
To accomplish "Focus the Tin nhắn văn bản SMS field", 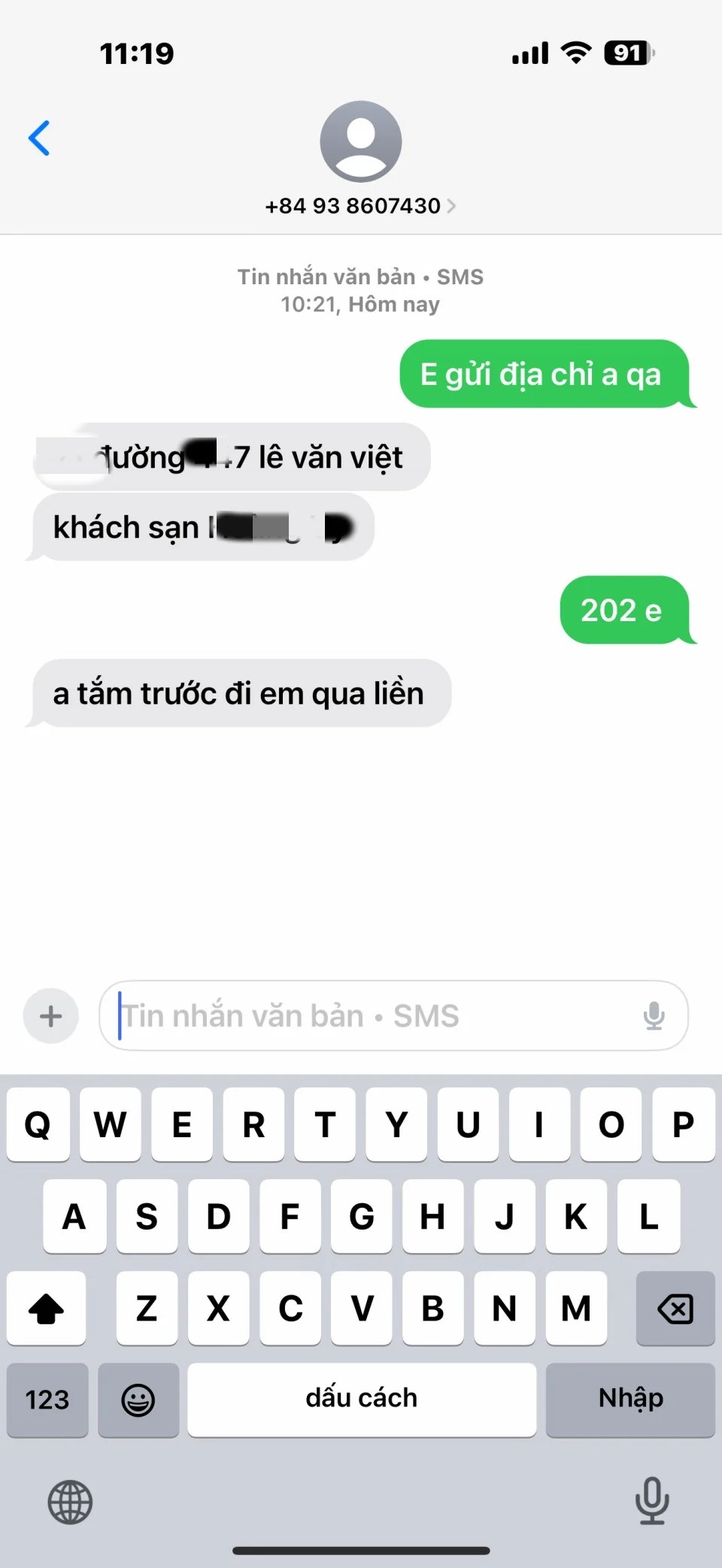I will [369, 1016].
